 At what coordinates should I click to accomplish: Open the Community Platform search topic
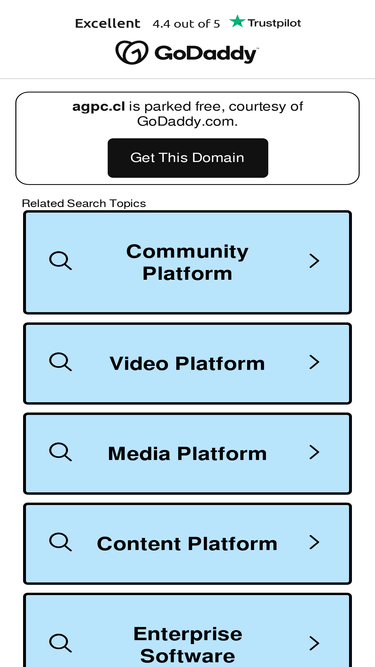pos(188,262)
